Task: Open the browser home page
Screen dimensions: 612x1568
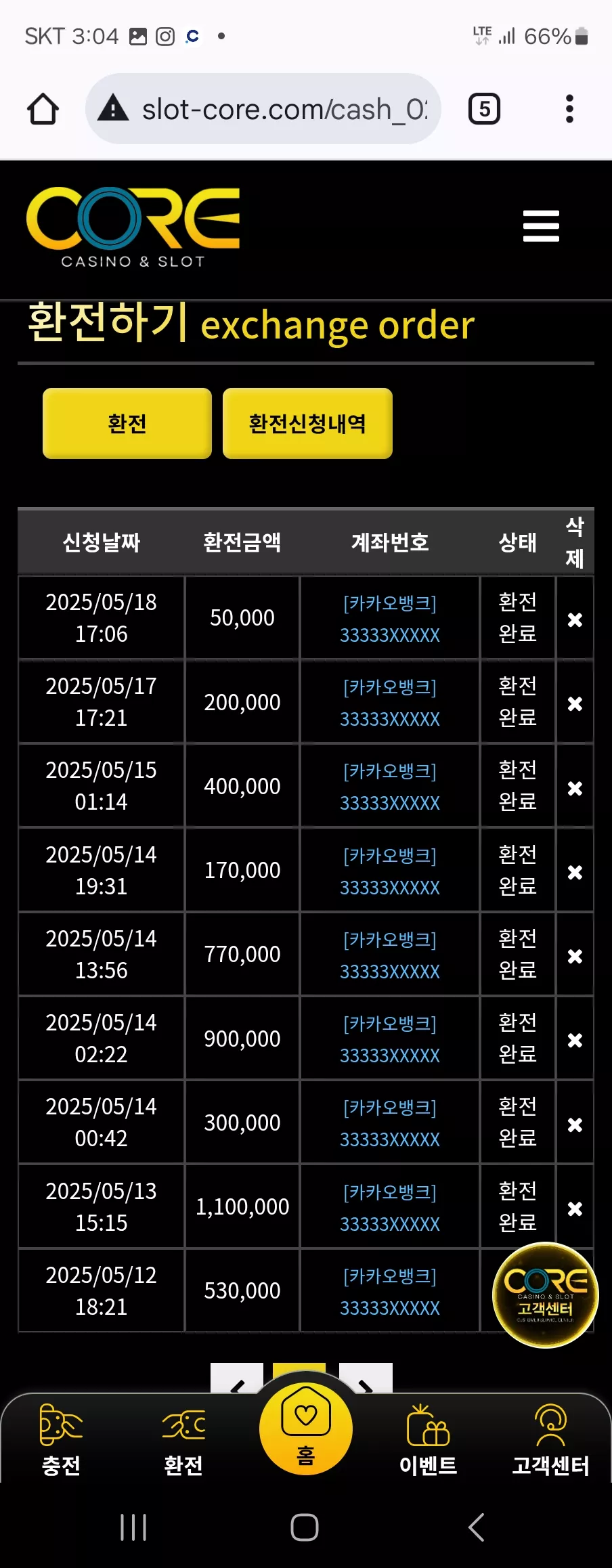Action: [x=43, y=109]
